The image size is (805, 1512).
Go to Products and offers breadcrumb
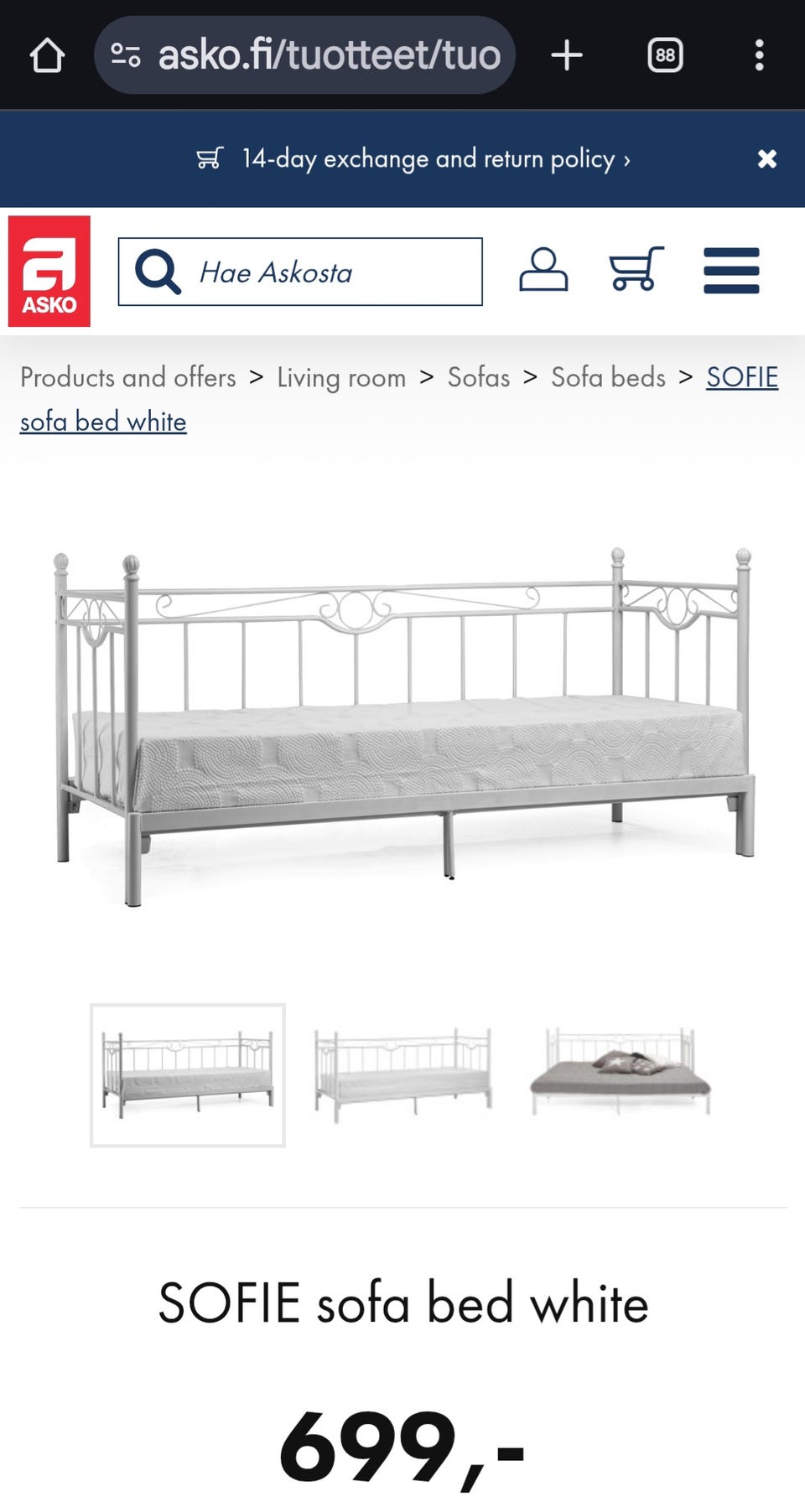[128, 377]
